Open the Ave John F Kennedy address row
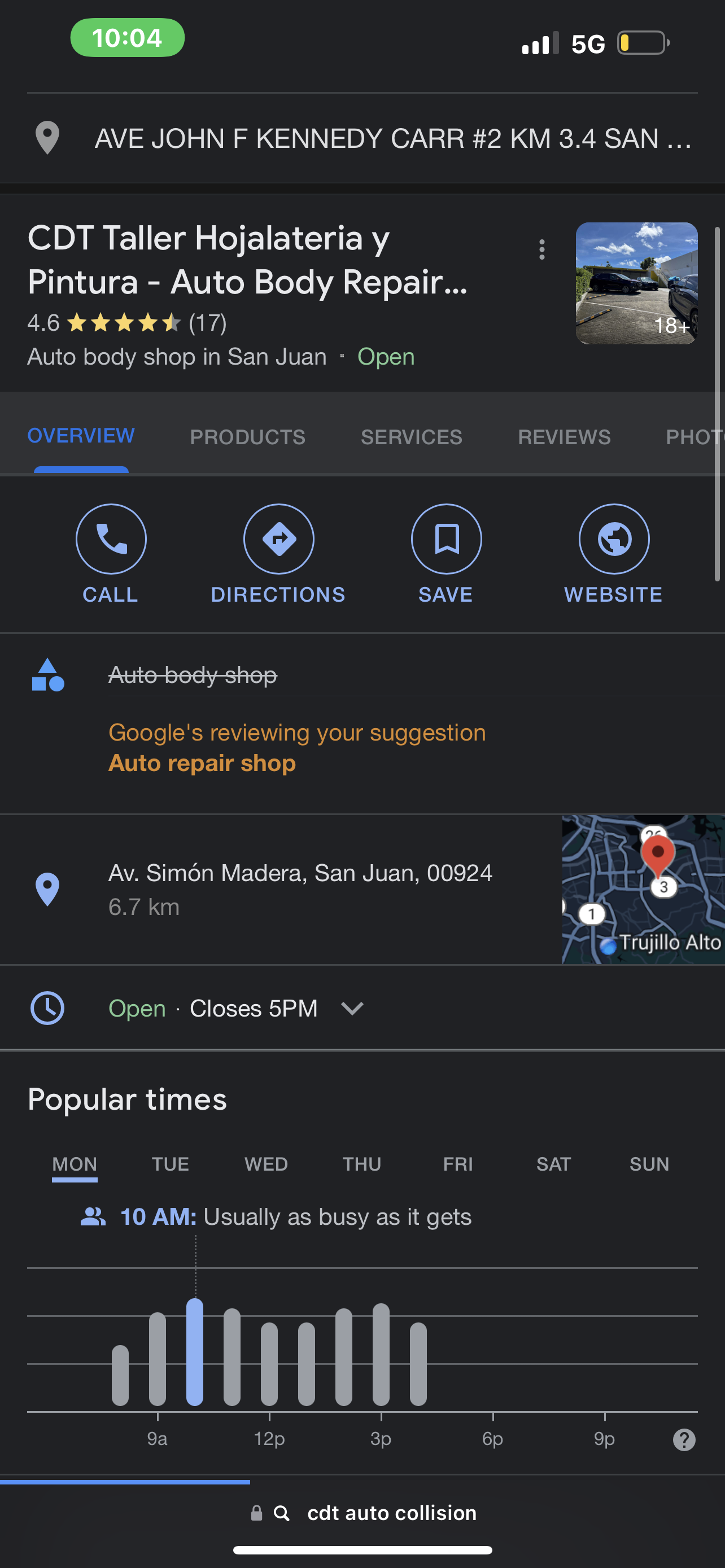 392,139
